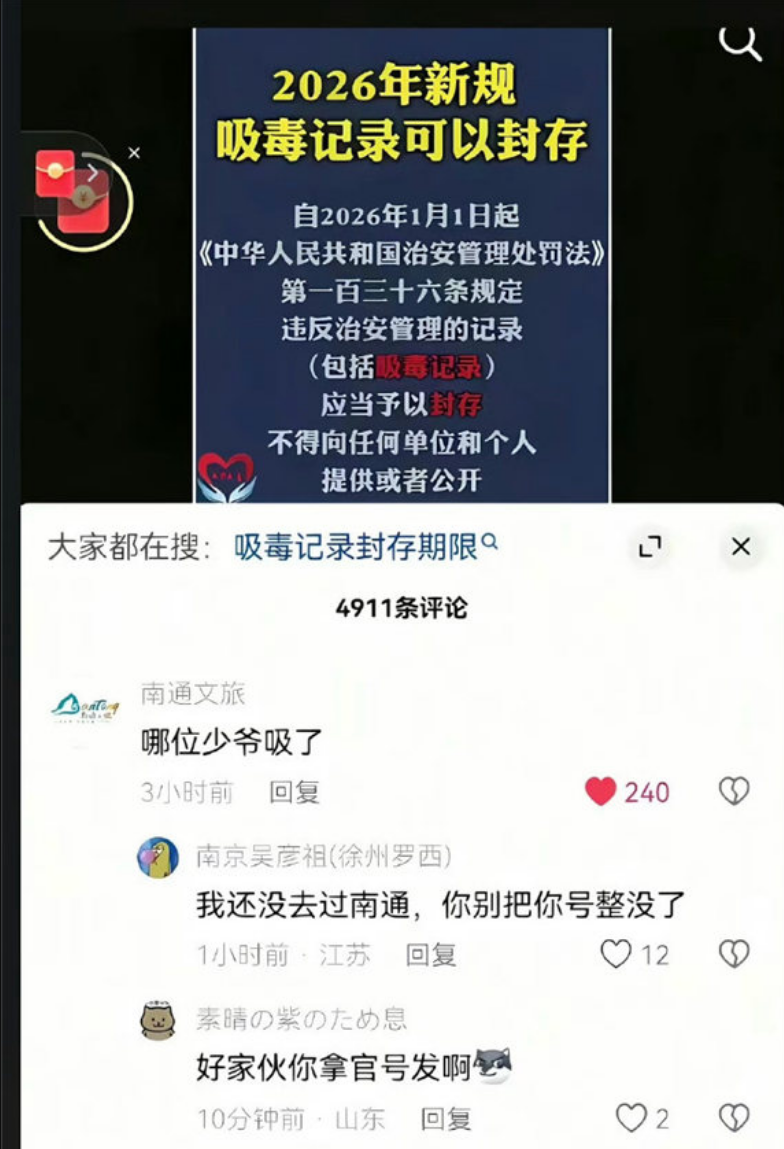Reply to 南通文旅's comment
784x1149 pixels.
tap(294, 793)
